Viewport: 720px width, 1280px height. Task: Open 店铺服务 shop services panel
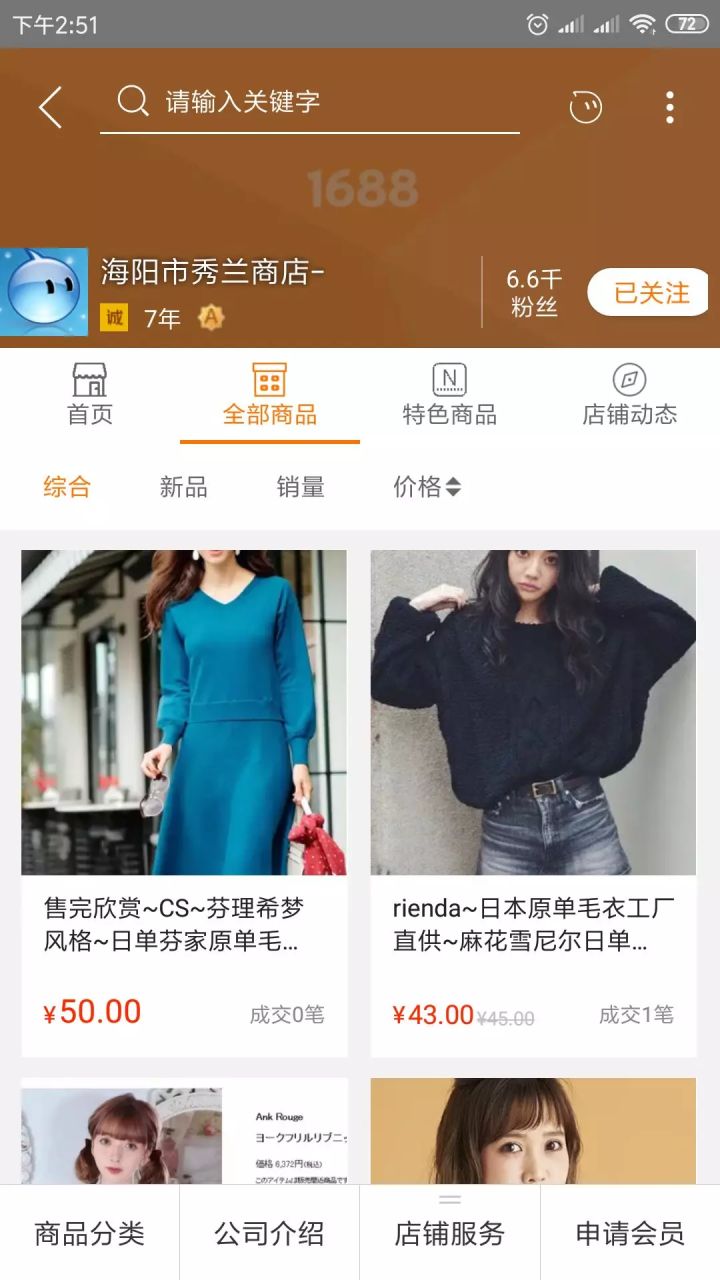point(449,1236)
